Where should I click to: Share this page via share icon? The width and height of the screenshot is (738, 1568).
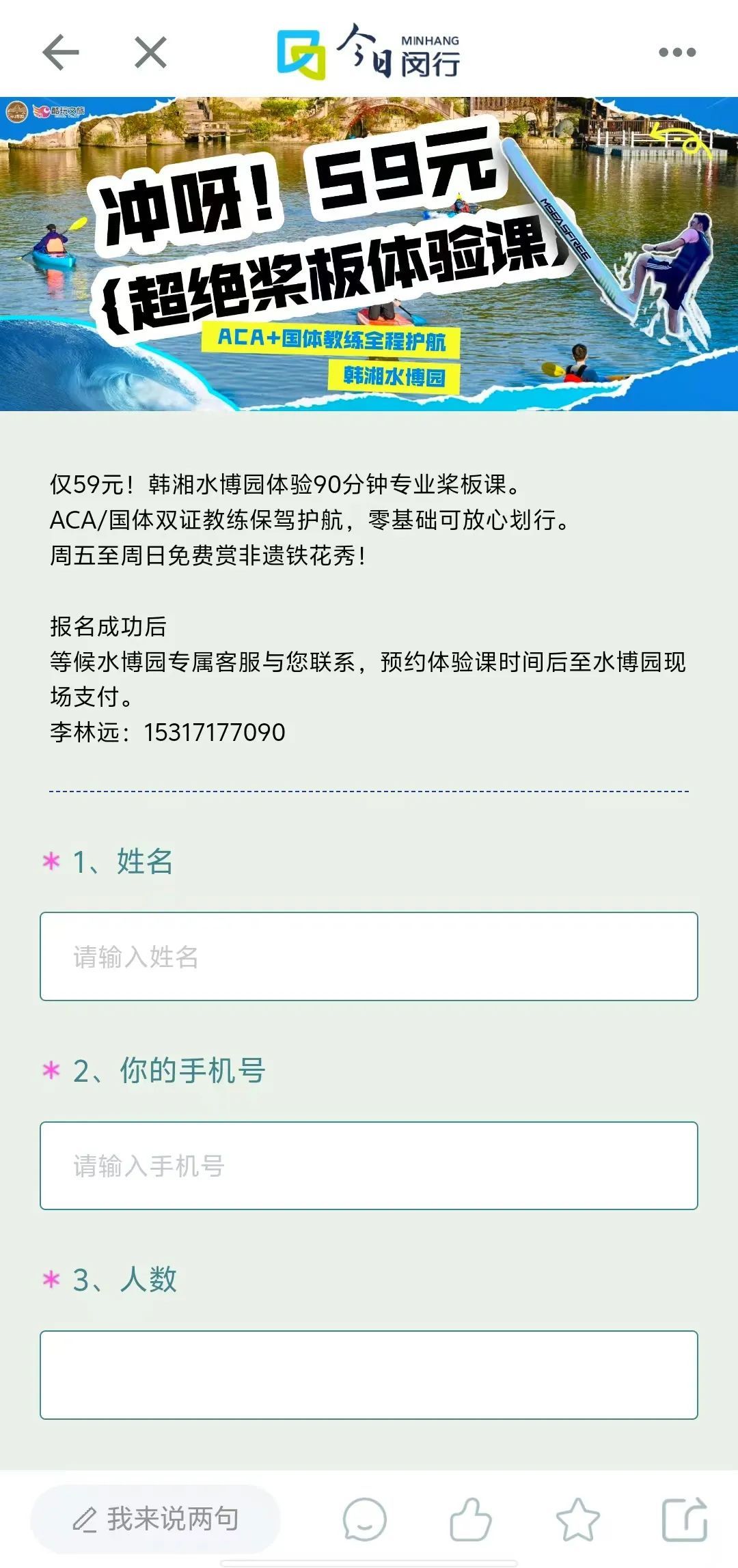[x=684, y=1520]
